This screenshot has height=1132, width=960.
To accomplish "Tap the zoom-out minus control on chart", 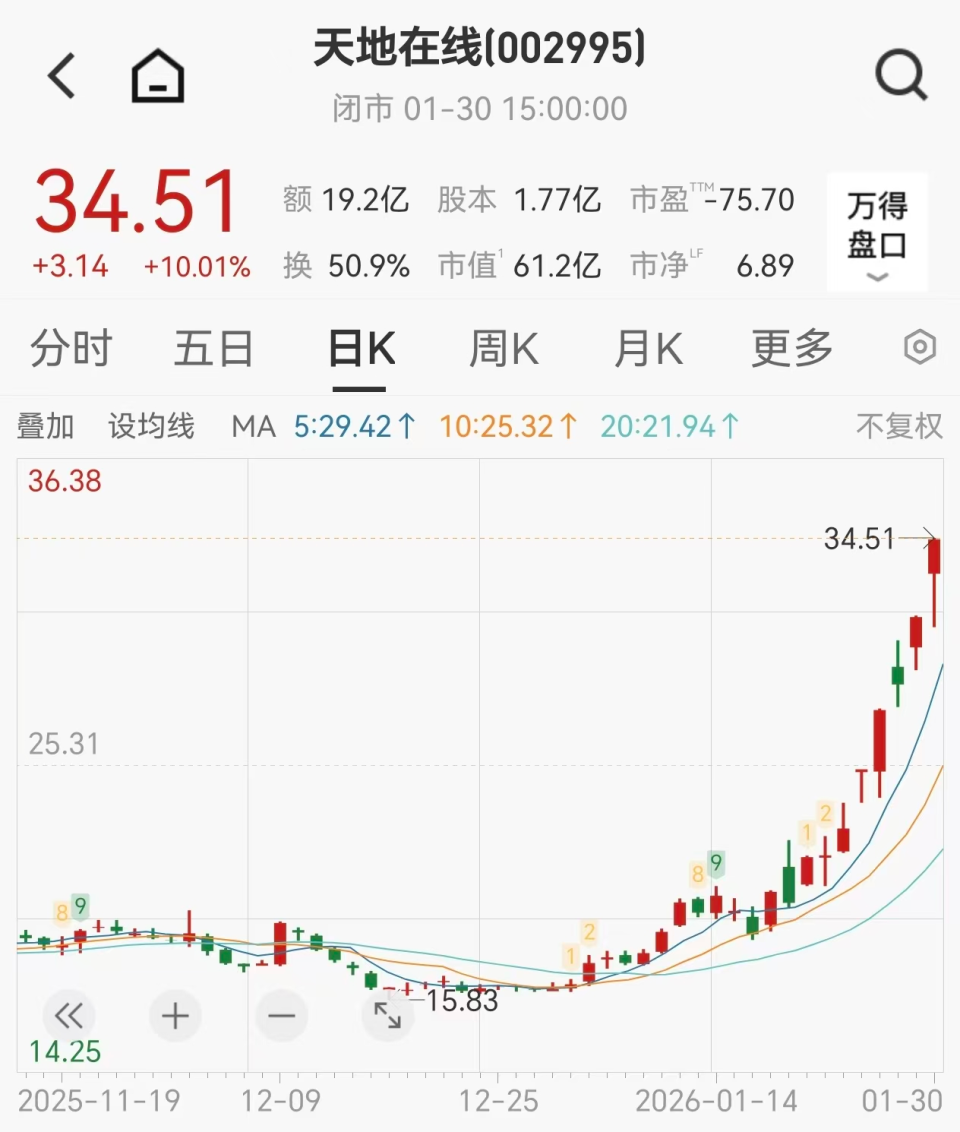I will [281, 1015].
